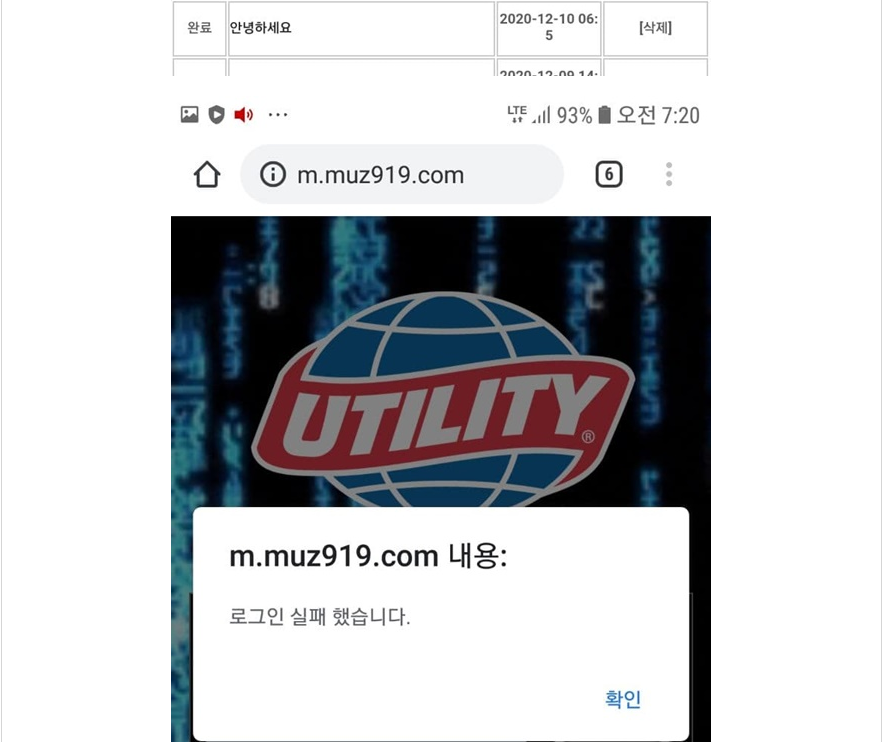883x742 pixels.
Task: Go to the browser home page
Action: [207, 175]
